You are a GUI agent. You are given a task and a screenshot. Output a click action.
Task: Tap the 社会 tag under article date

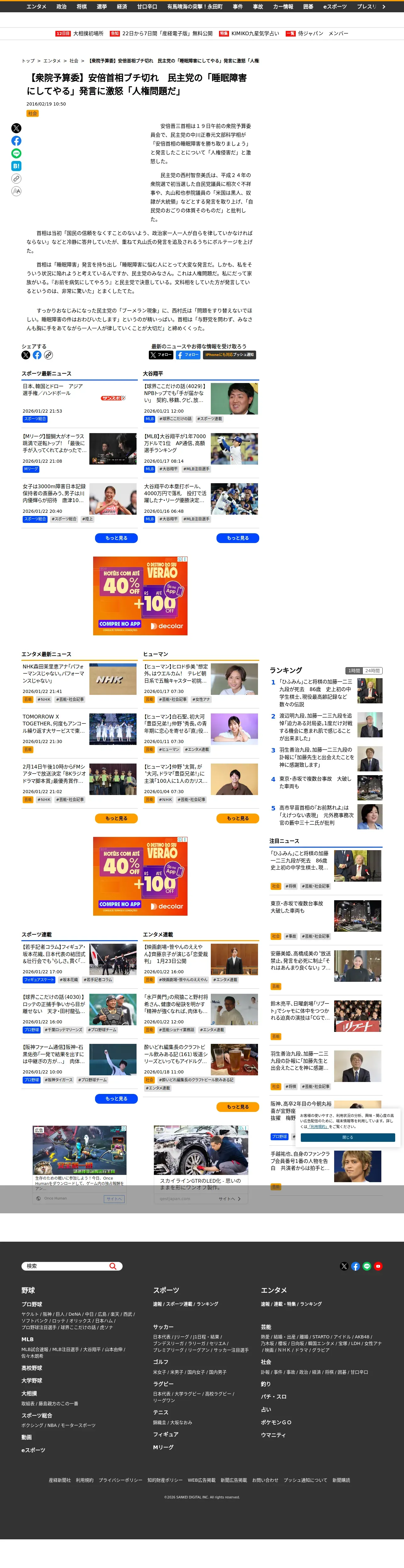[33, 114]
